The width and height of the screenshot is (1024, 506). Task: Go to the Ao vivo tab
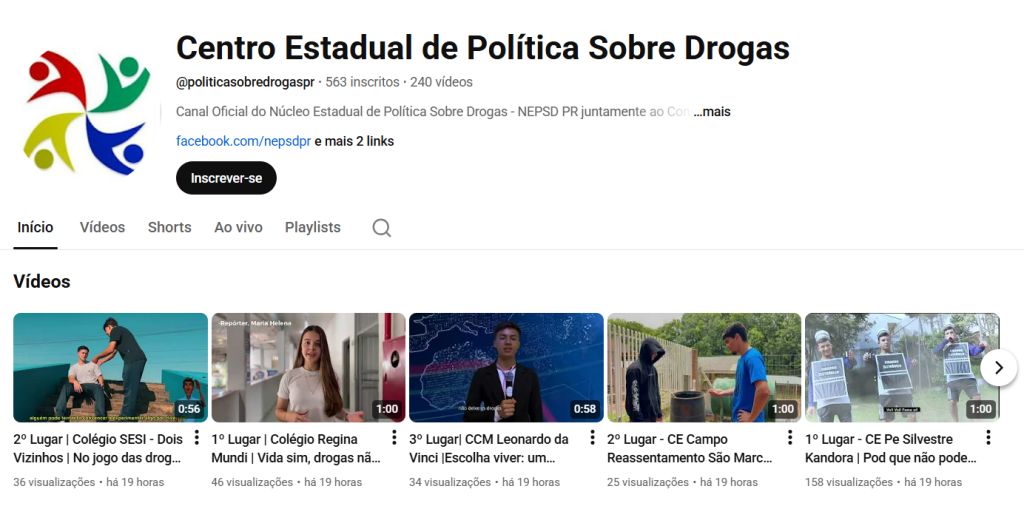(238, 227)
